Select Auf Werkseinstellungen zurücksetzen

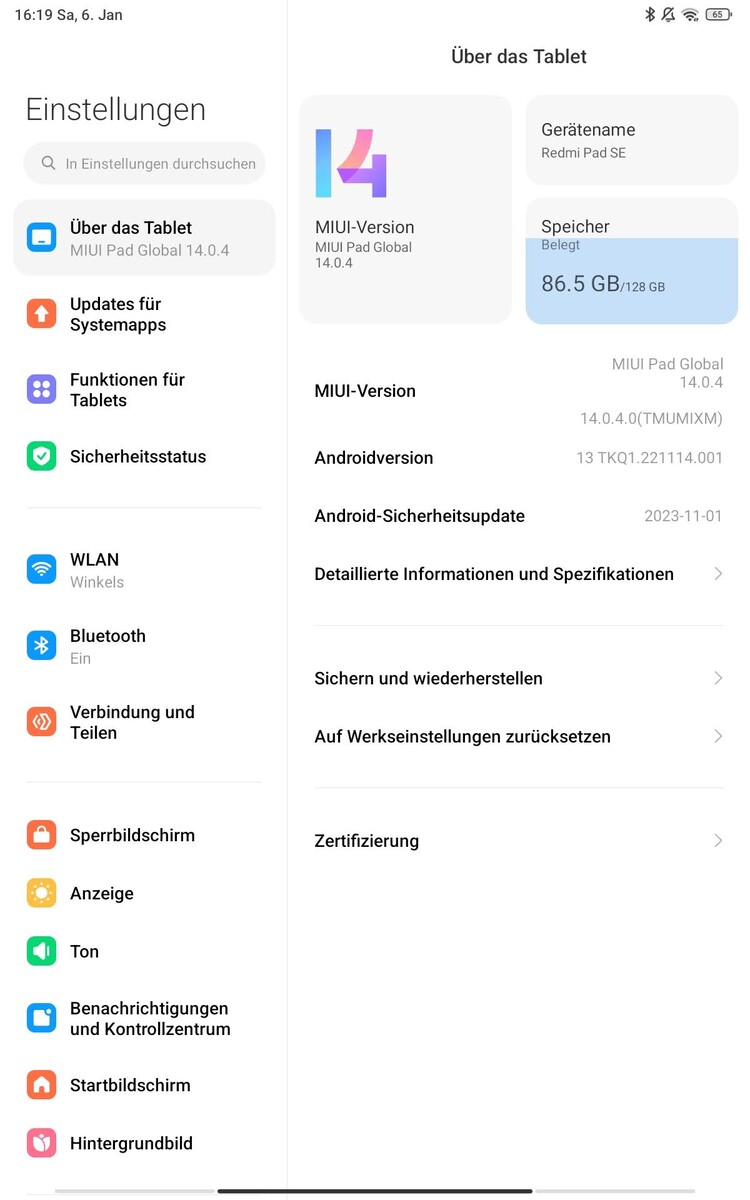point(518,737)
